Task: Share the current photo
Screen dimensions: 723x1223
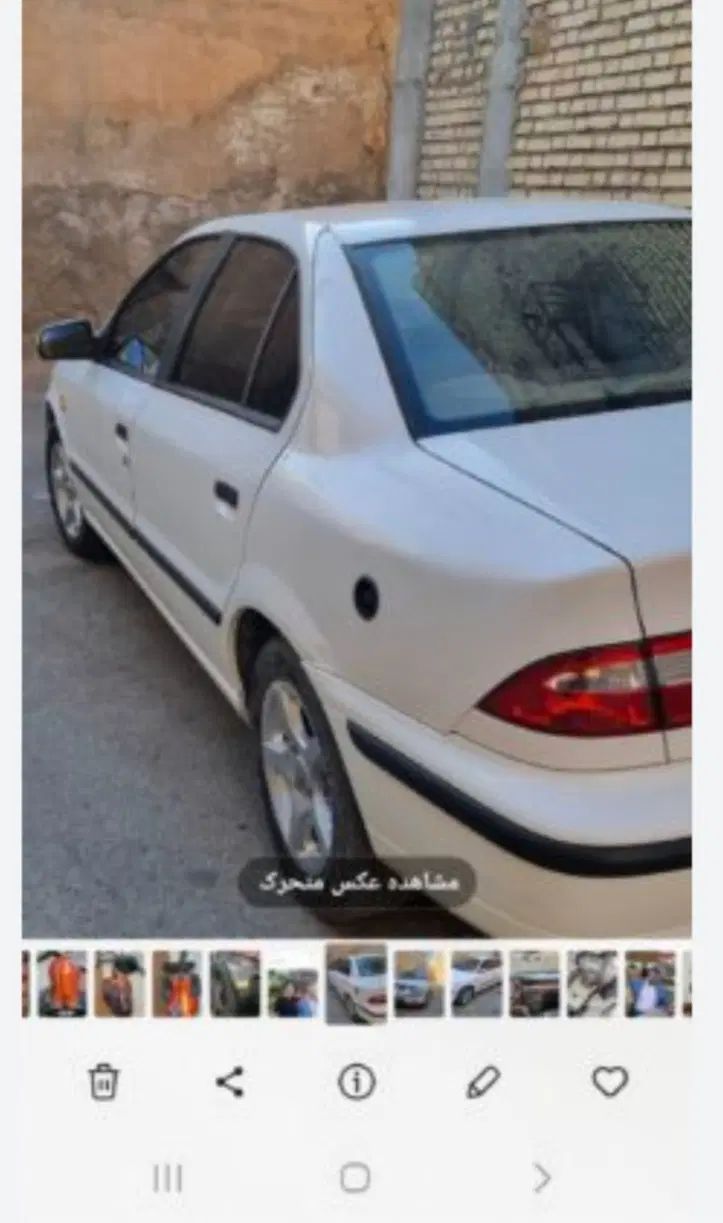Action: tap(230, 1082)
